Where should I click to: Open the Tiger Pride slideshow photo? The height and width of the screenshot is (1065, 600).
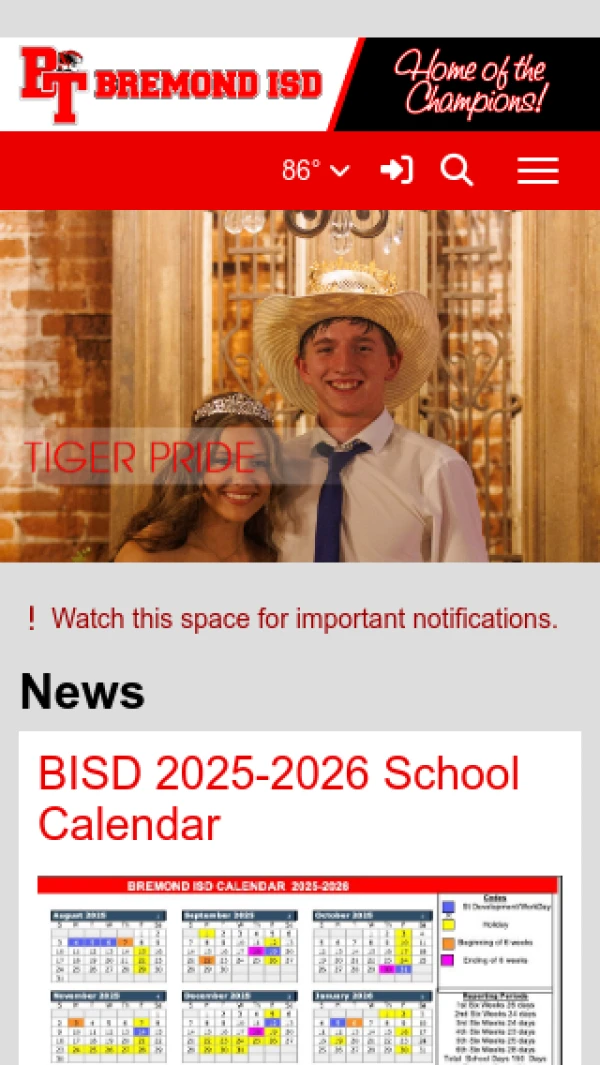[x=300, y=386]
